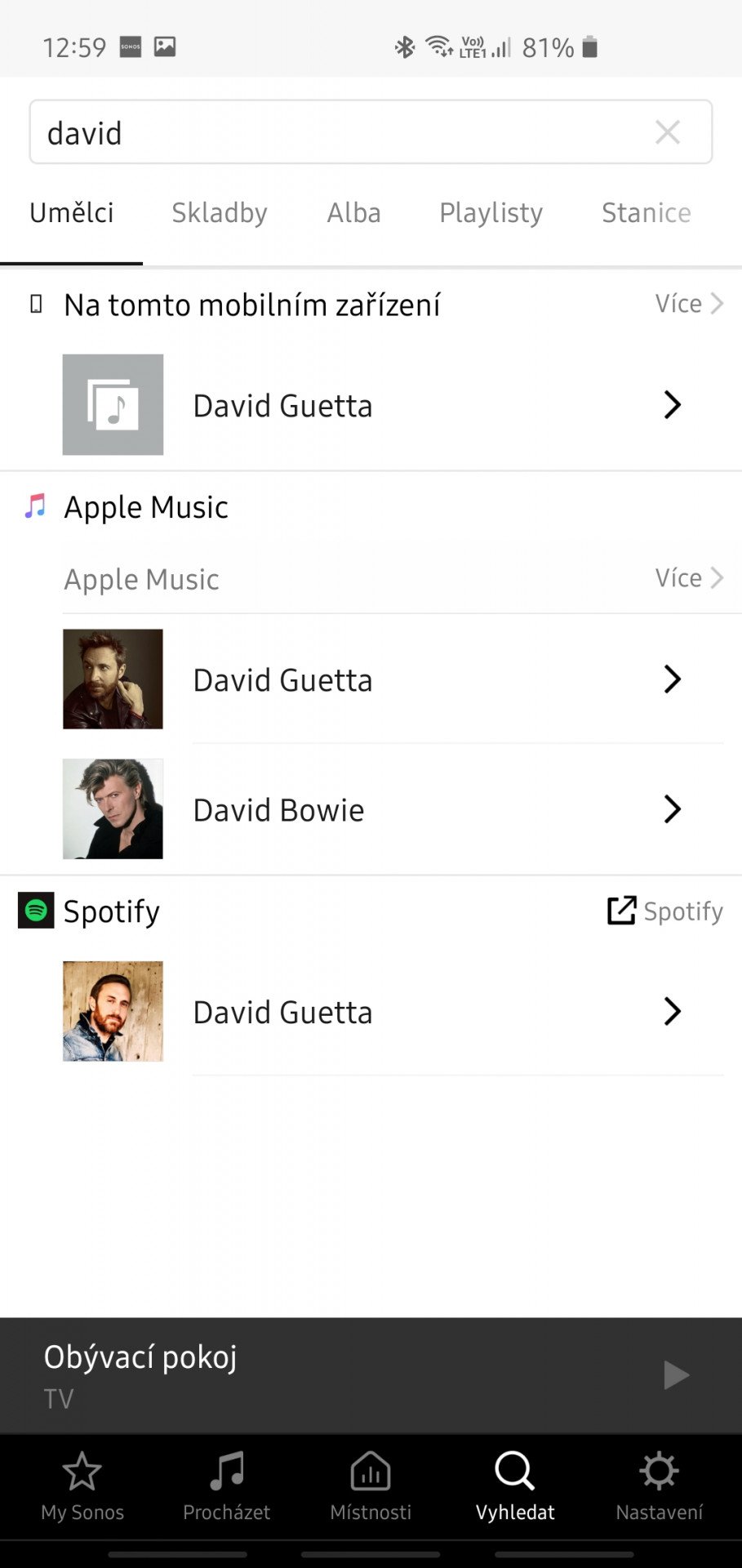Open the Místnosti tab
This screenshot has height=1568, width=742.
pyautogui.click(x=371, y=1487)
